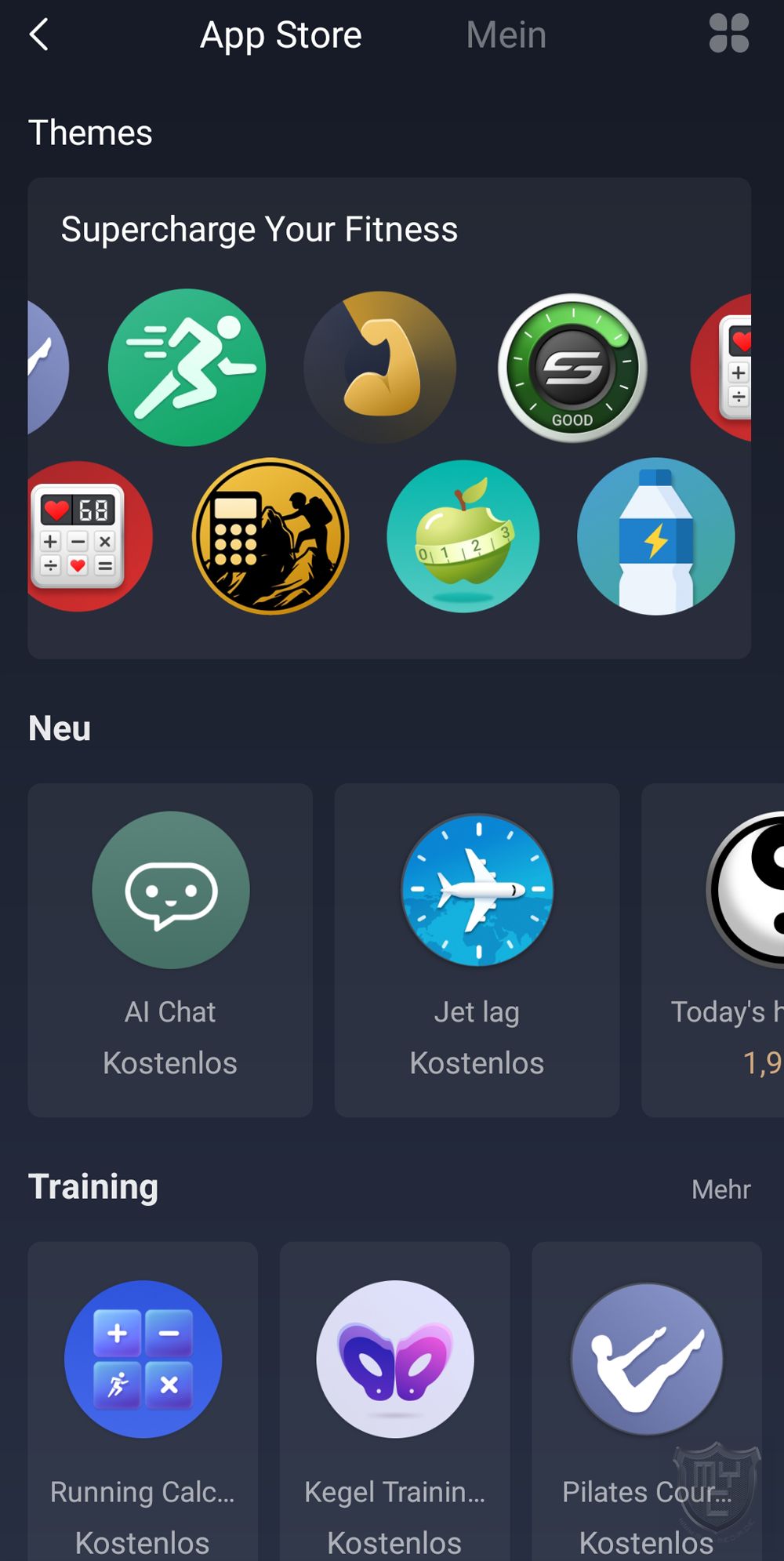This screenshot has height=1561, width=784.
Task: Switch to the Mein tab
Action: tap(506, 35)
